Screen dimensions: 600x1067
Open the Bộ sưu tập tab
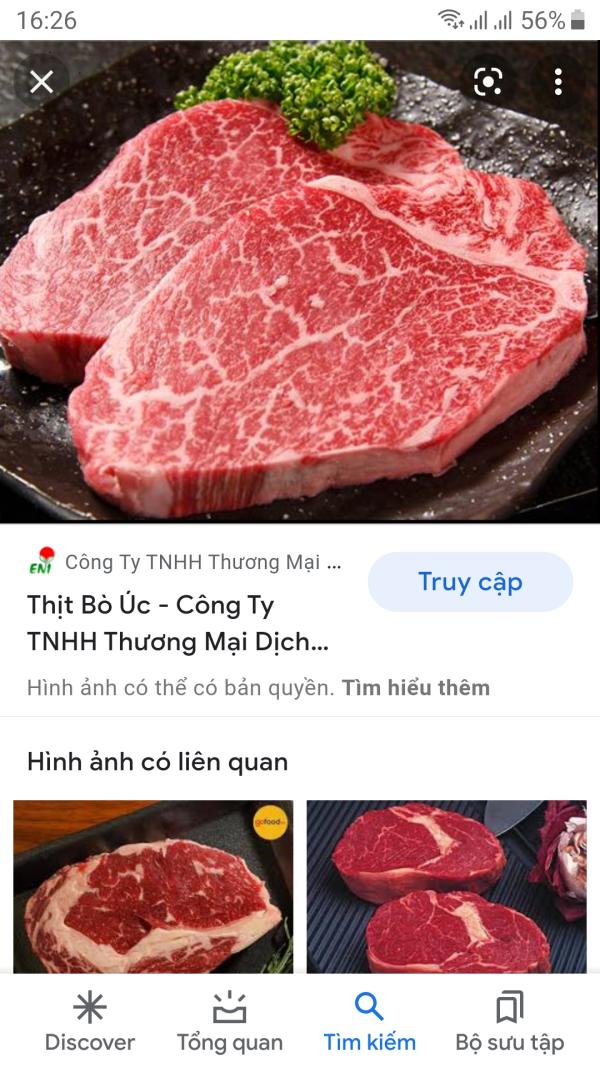pyautogui.click(x=509, y=1022)
